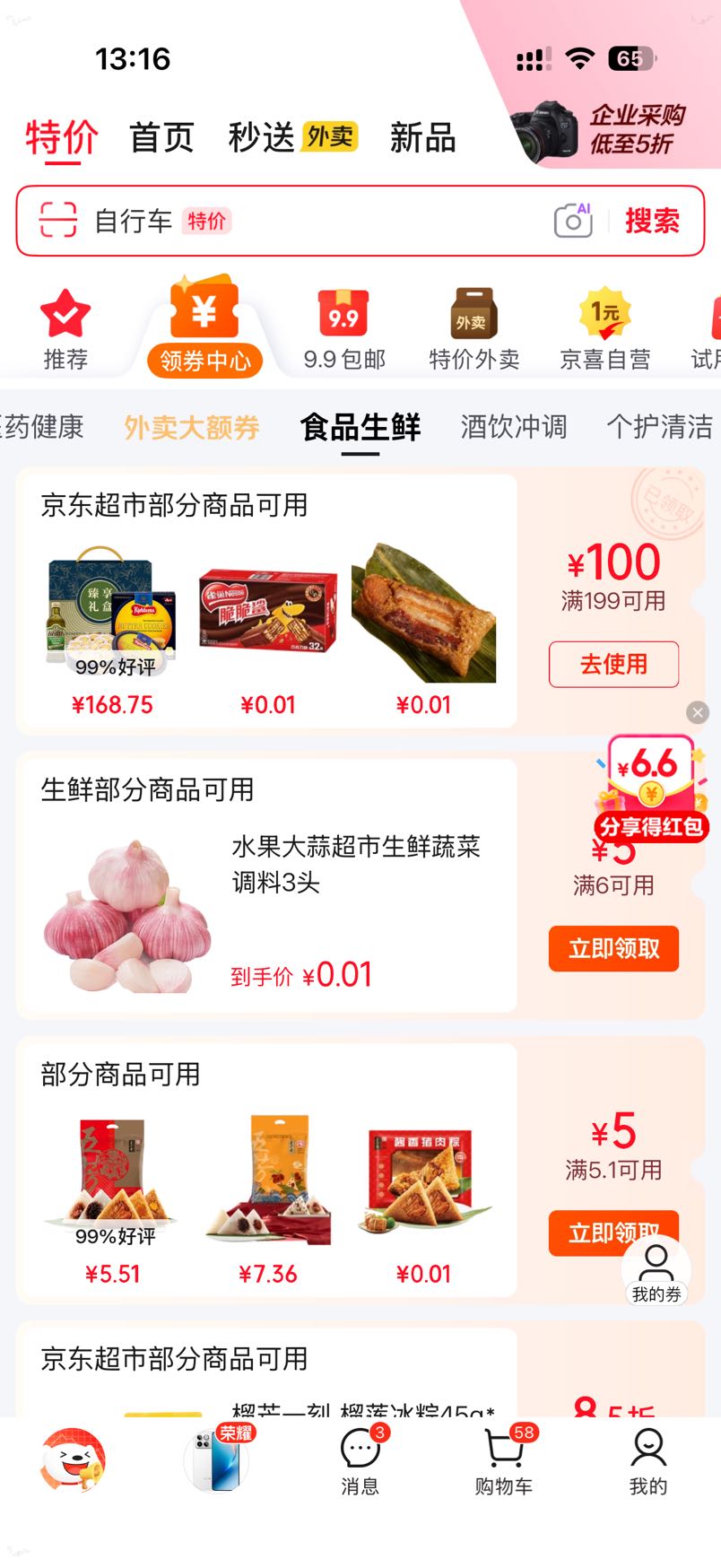Open 9.9包邮 section
721x1568 pixels.
pyautogui.click(x=344, y=330)
